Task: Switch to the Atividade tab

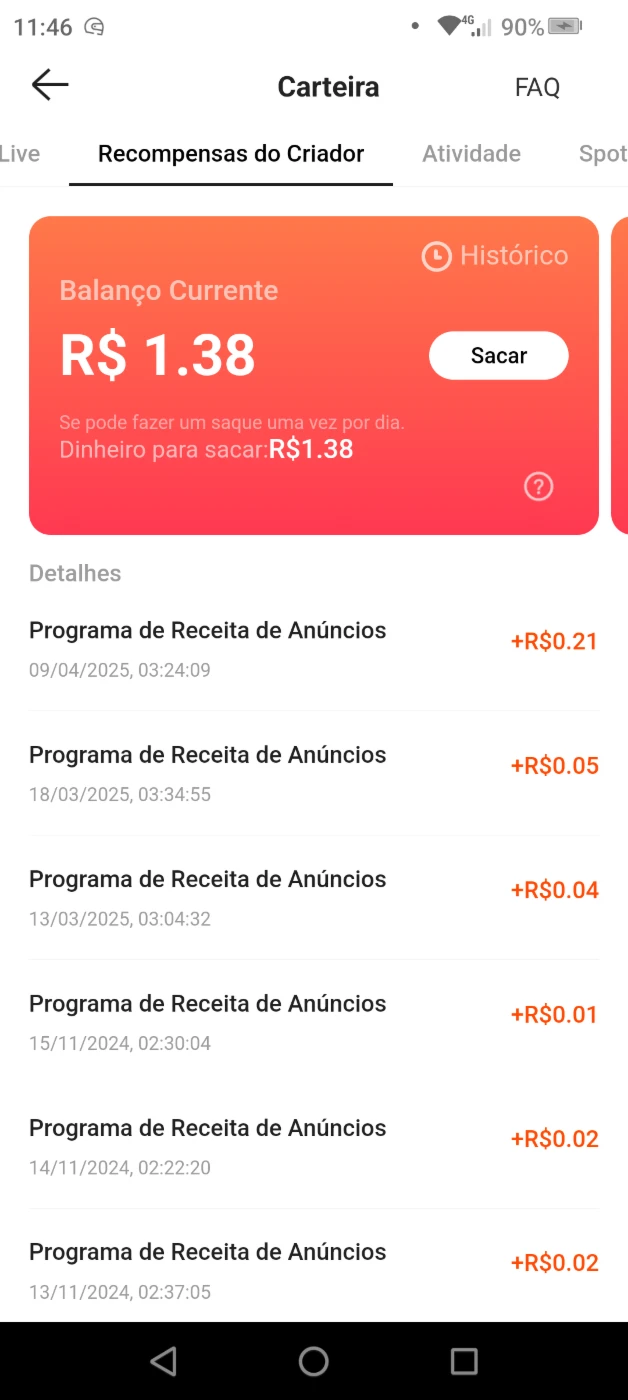Action: pos(471,153)
